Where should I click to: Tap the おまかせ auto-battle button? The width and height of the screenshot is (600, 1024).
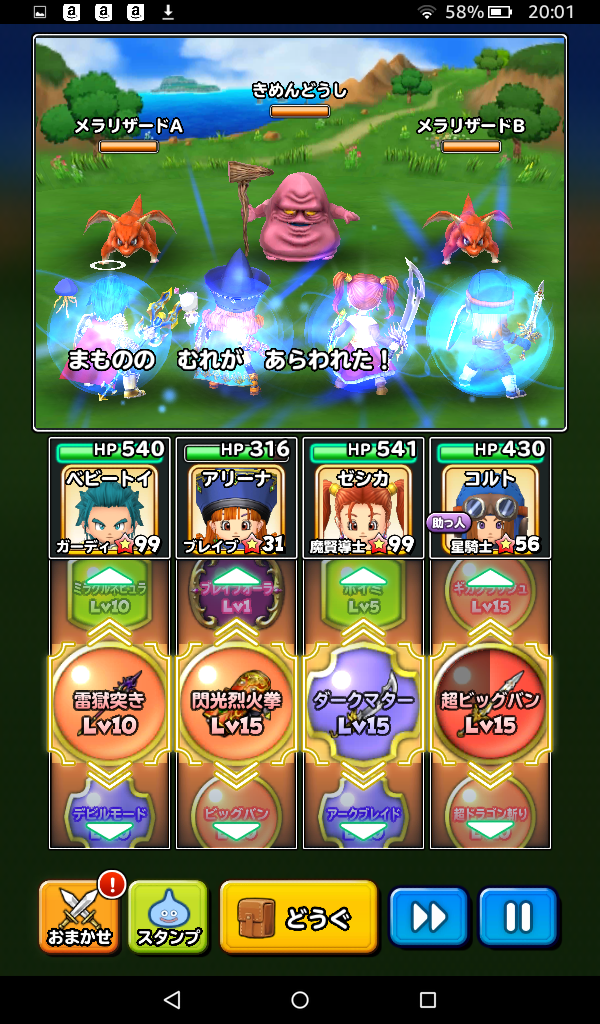(x=79, y=917)
